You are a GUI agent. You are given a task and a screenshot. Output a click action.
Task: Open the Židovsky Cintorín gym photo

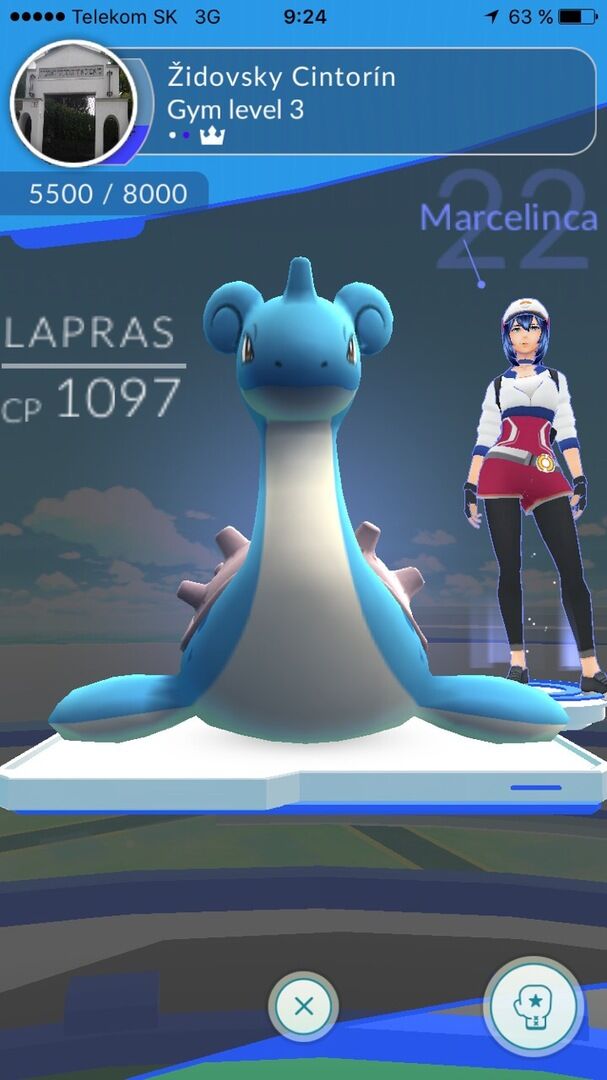pyautogui.click(x=73, y=103)
